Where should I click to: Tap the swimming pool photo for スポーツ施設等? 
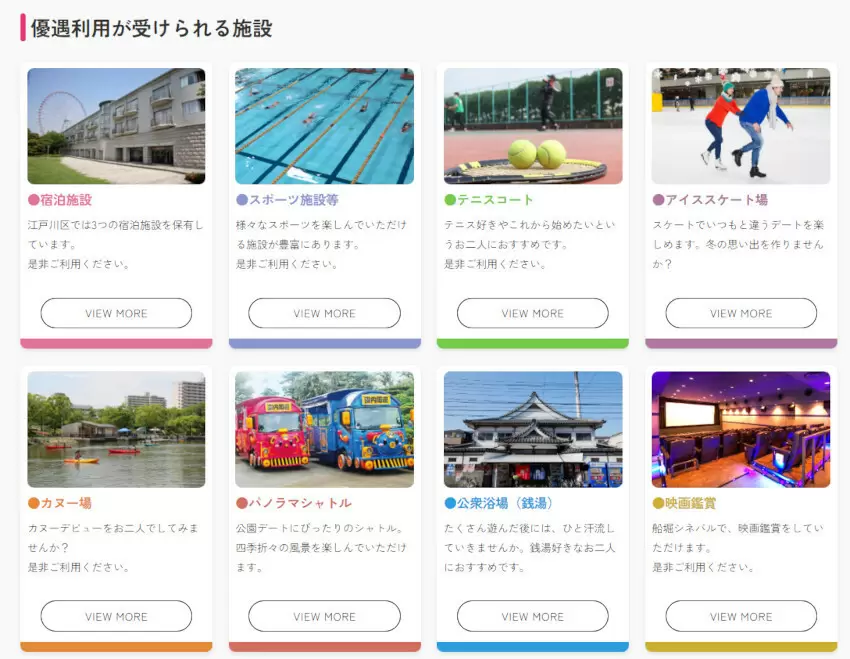324,126
